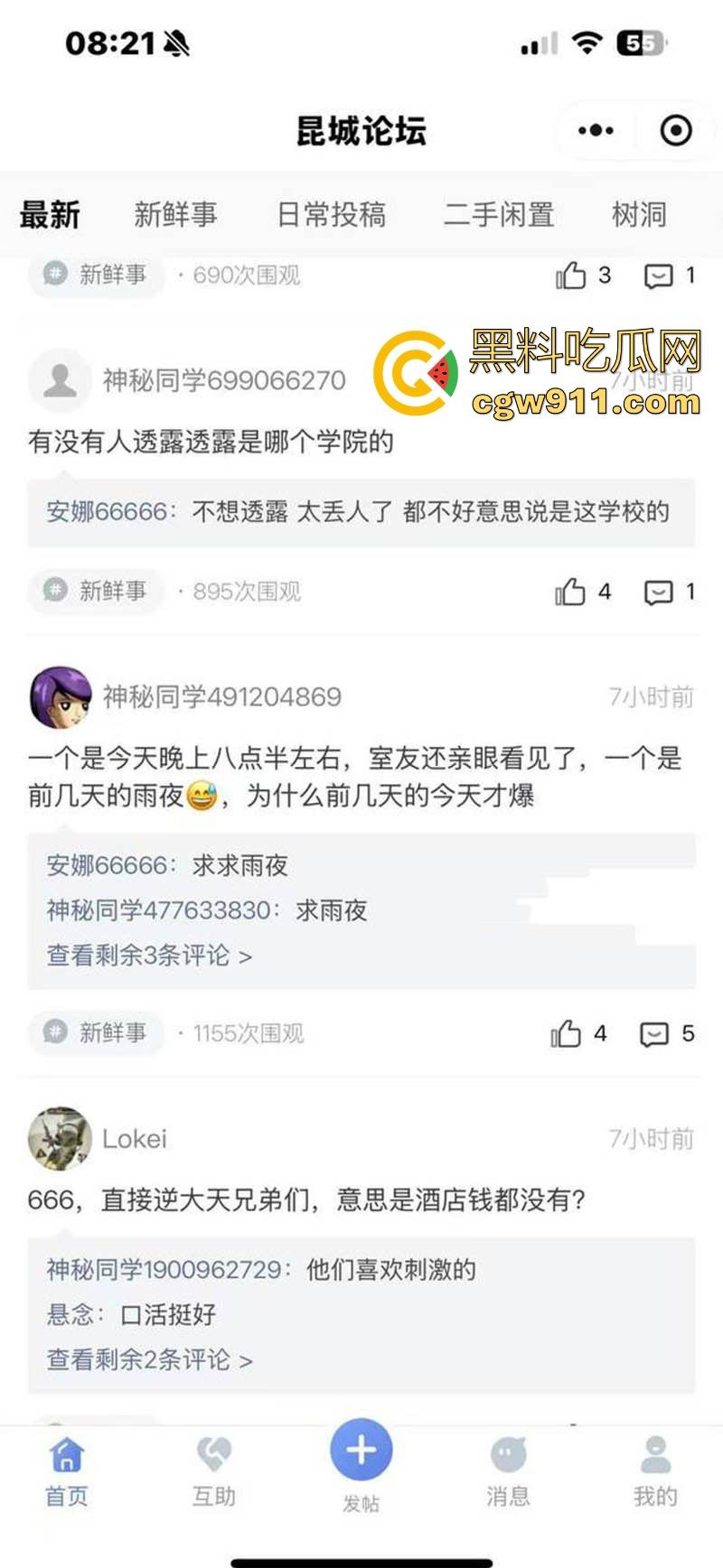Go to the 首页 tab
Viewport: 723px width, 1568px height.
click(67, 1472)
